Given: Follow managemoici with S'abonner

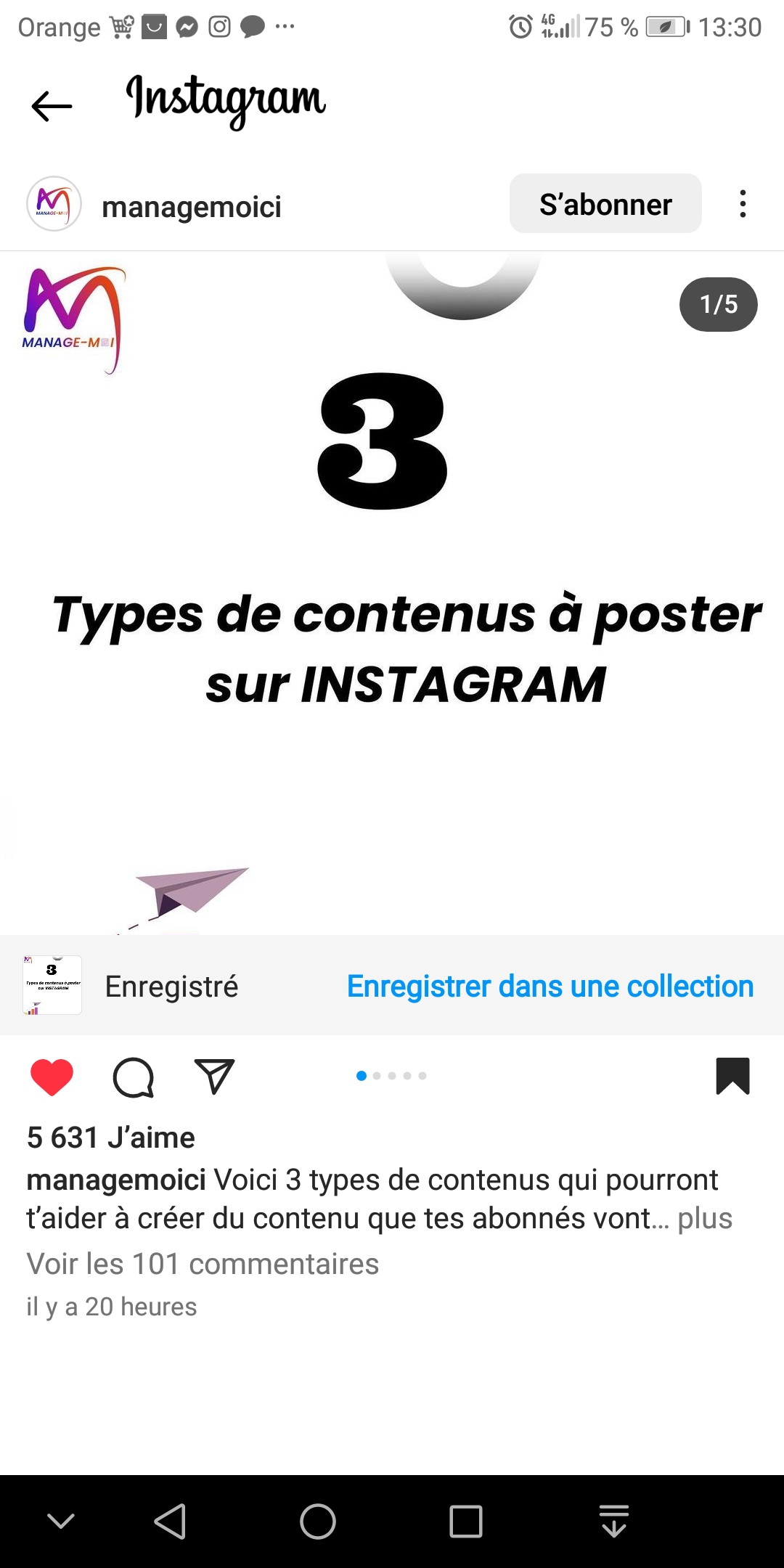Looking at the screenshot, I should click(x=605, y=204).
